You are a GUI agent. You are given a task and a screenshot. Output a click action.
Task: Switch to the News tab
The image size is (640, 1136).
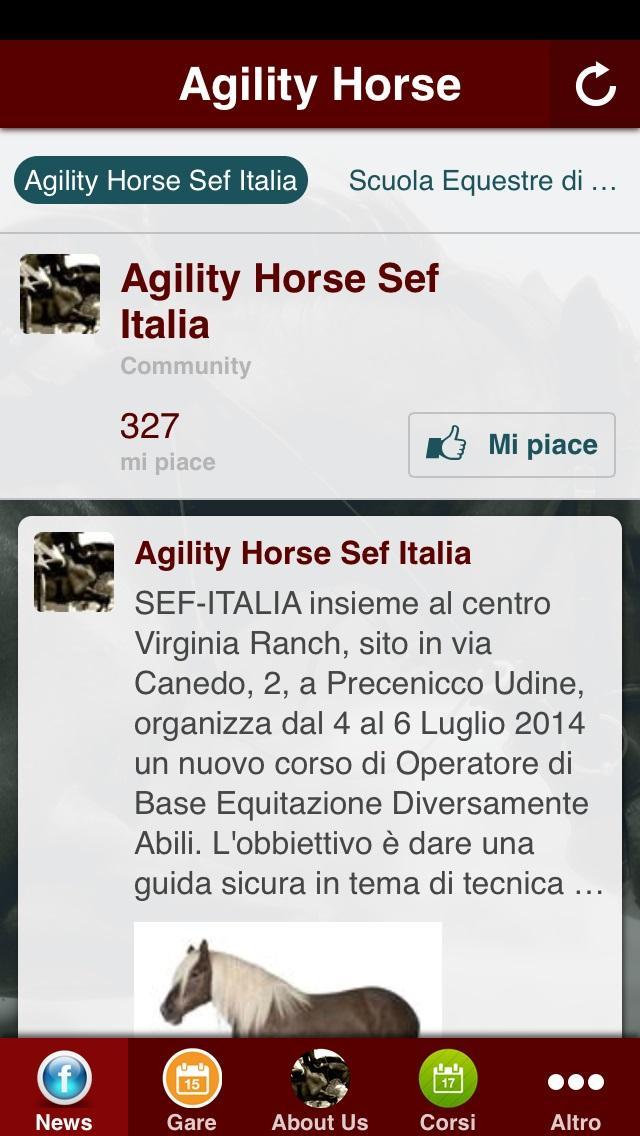64,1089
